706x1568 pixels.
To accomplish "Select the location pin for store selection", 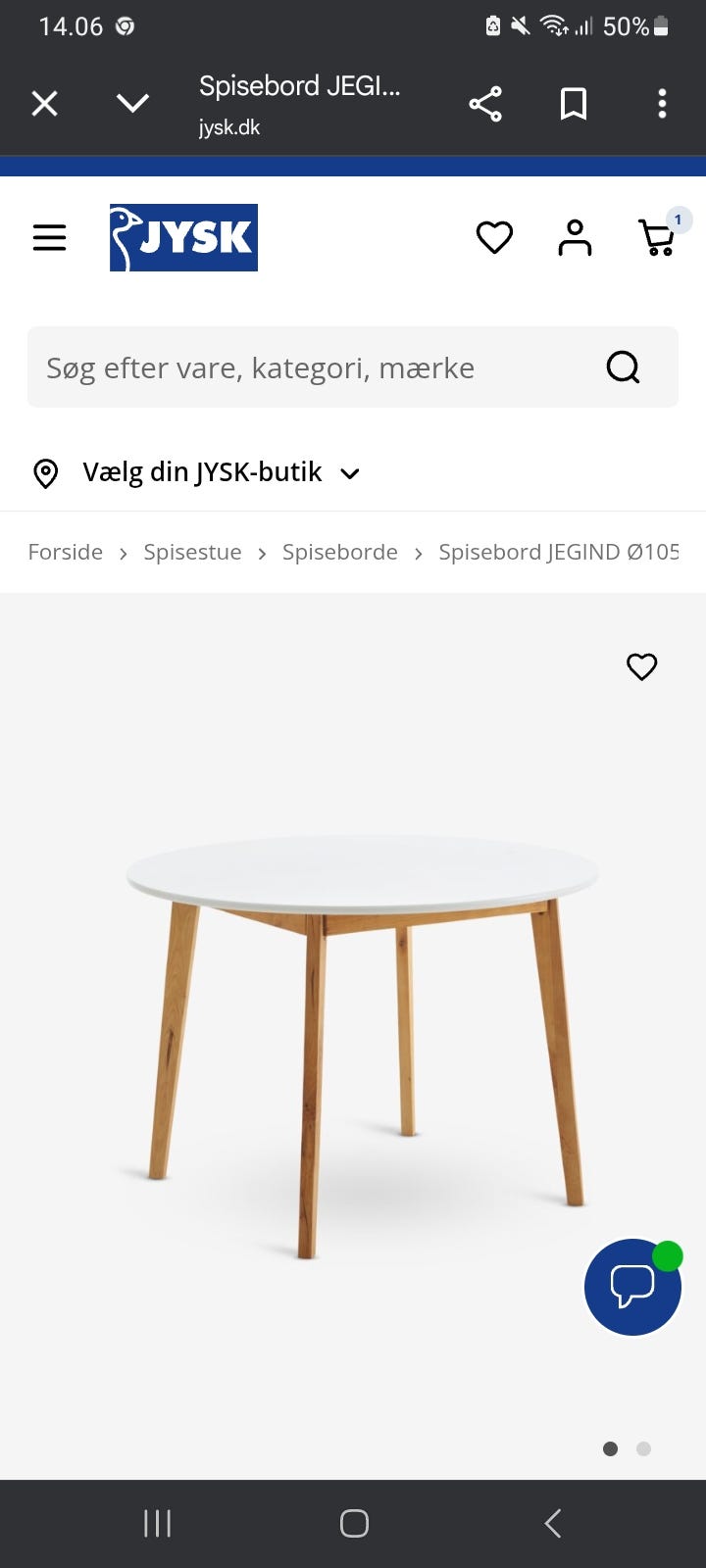I will pyautogui.click(x=45, y=472).
